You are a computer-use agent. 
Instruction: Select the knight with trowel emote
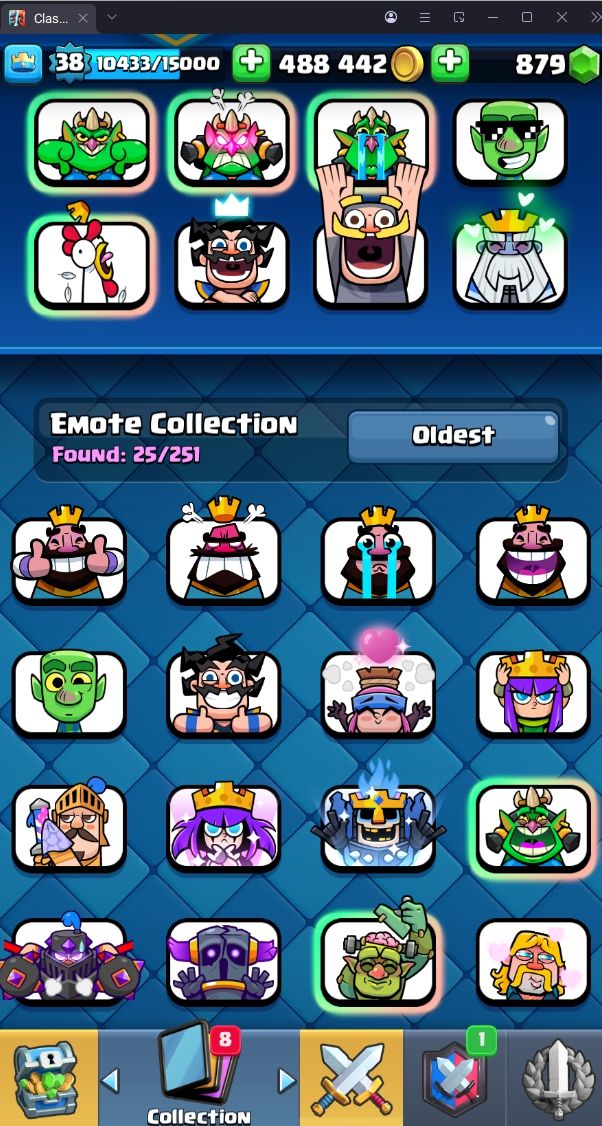click(69, 827)
